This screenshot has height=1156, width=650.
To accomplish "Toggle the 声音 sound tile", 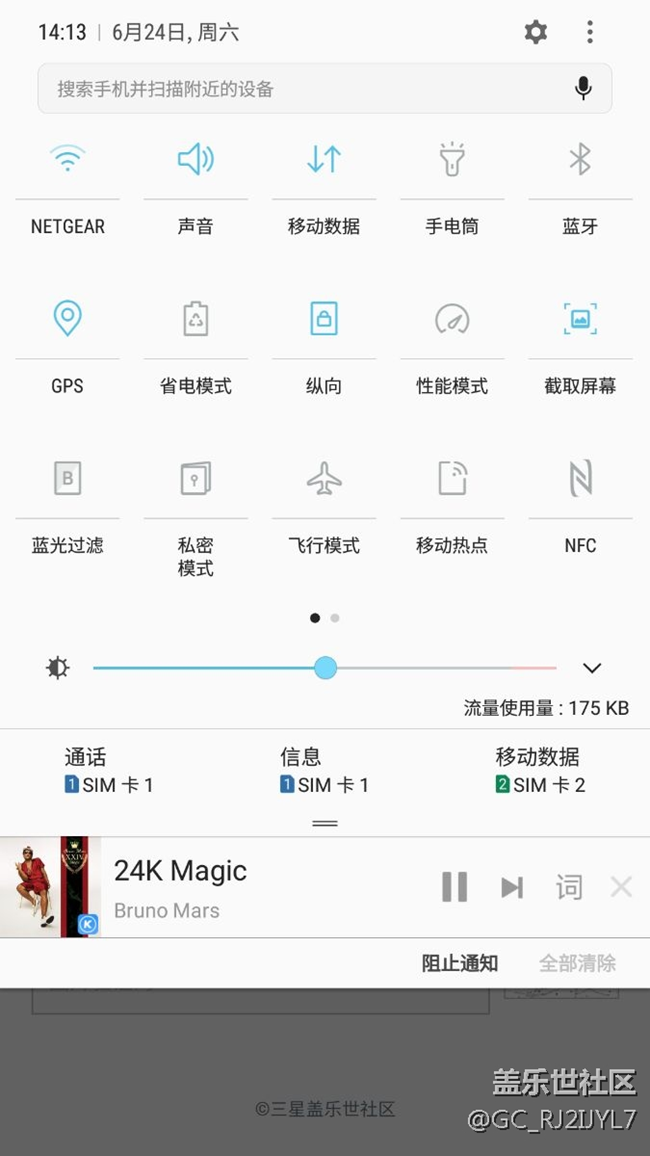I will coord(195,160).
